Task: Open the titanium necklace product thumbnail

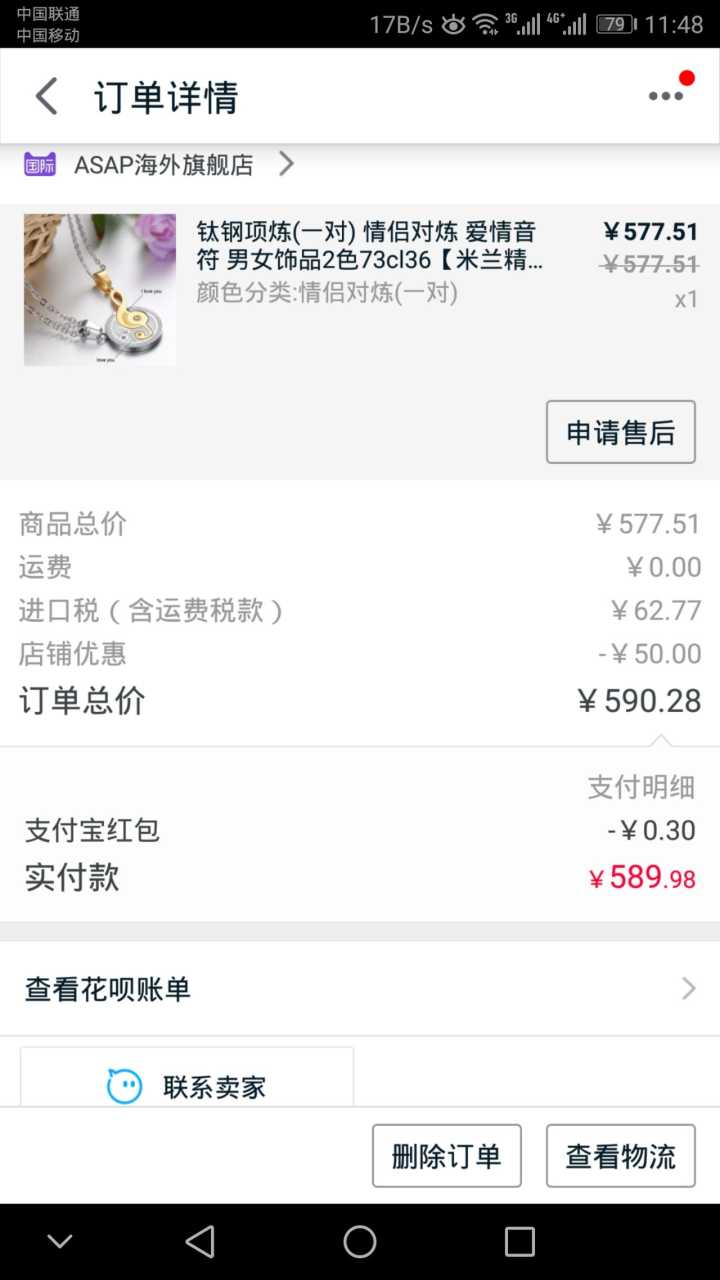Action: pyautogui.click(x=100, y=289)
